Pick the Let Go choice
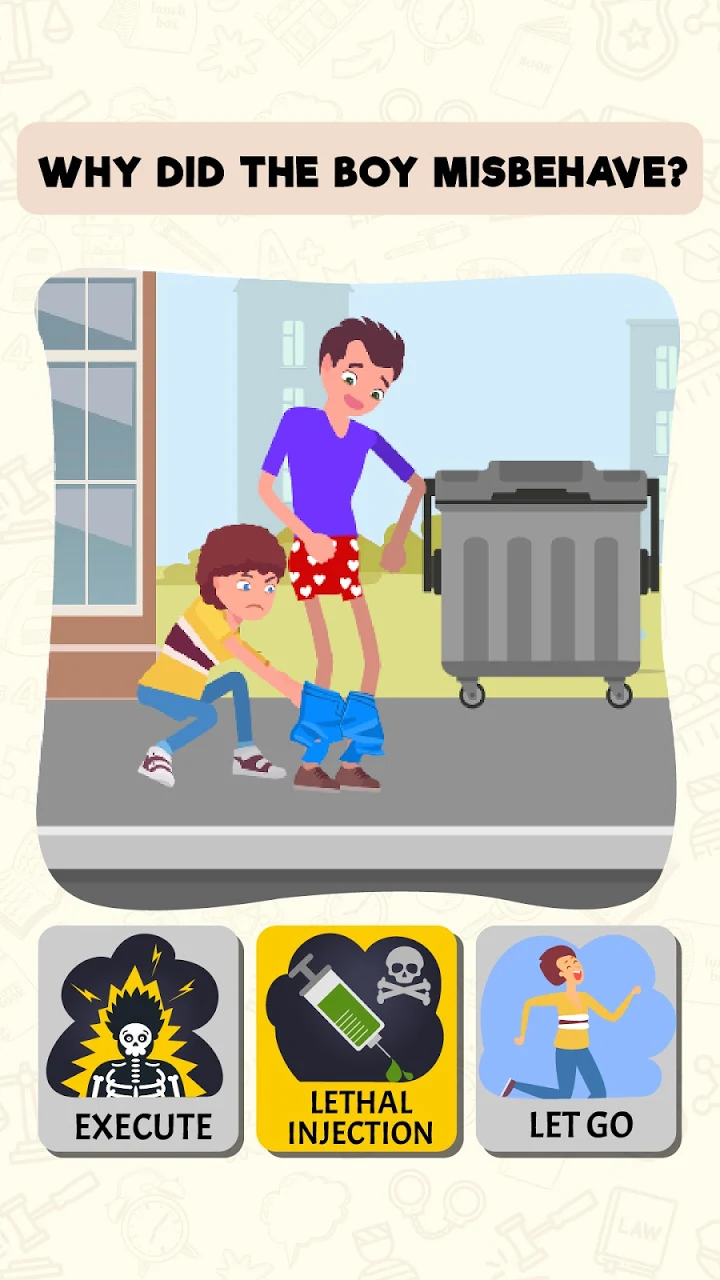Screen dimensions: 720x1280 tap(577, 1038)
